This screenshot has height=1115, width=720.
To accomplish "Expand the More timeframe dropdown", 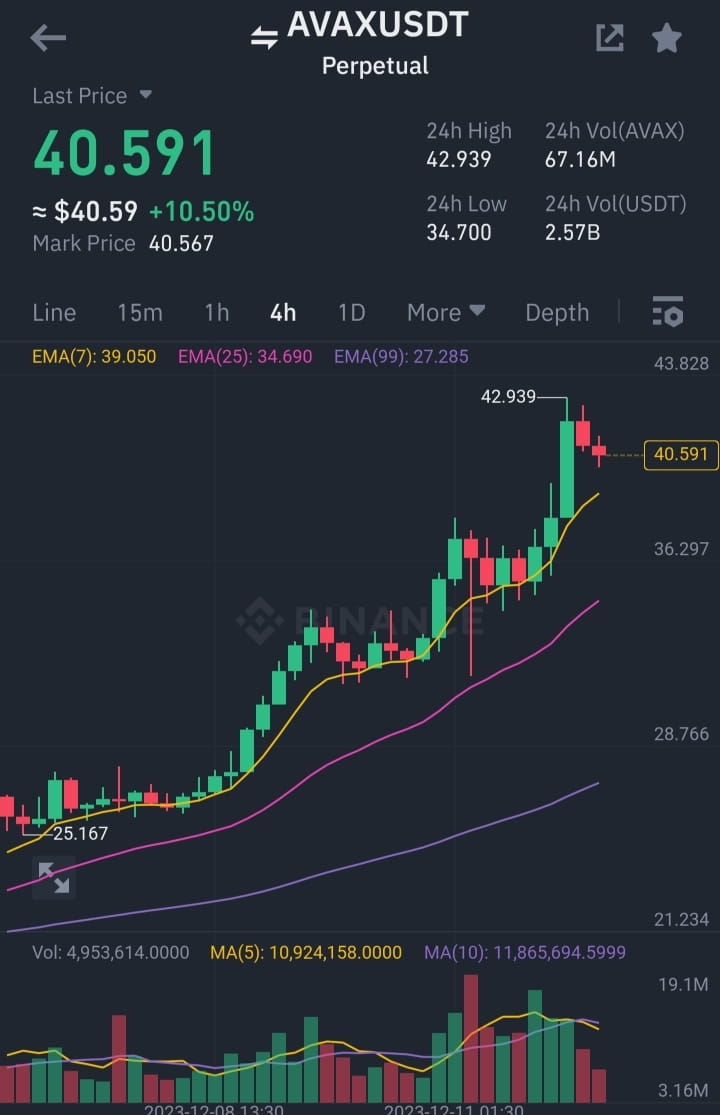I will point(446,313).
